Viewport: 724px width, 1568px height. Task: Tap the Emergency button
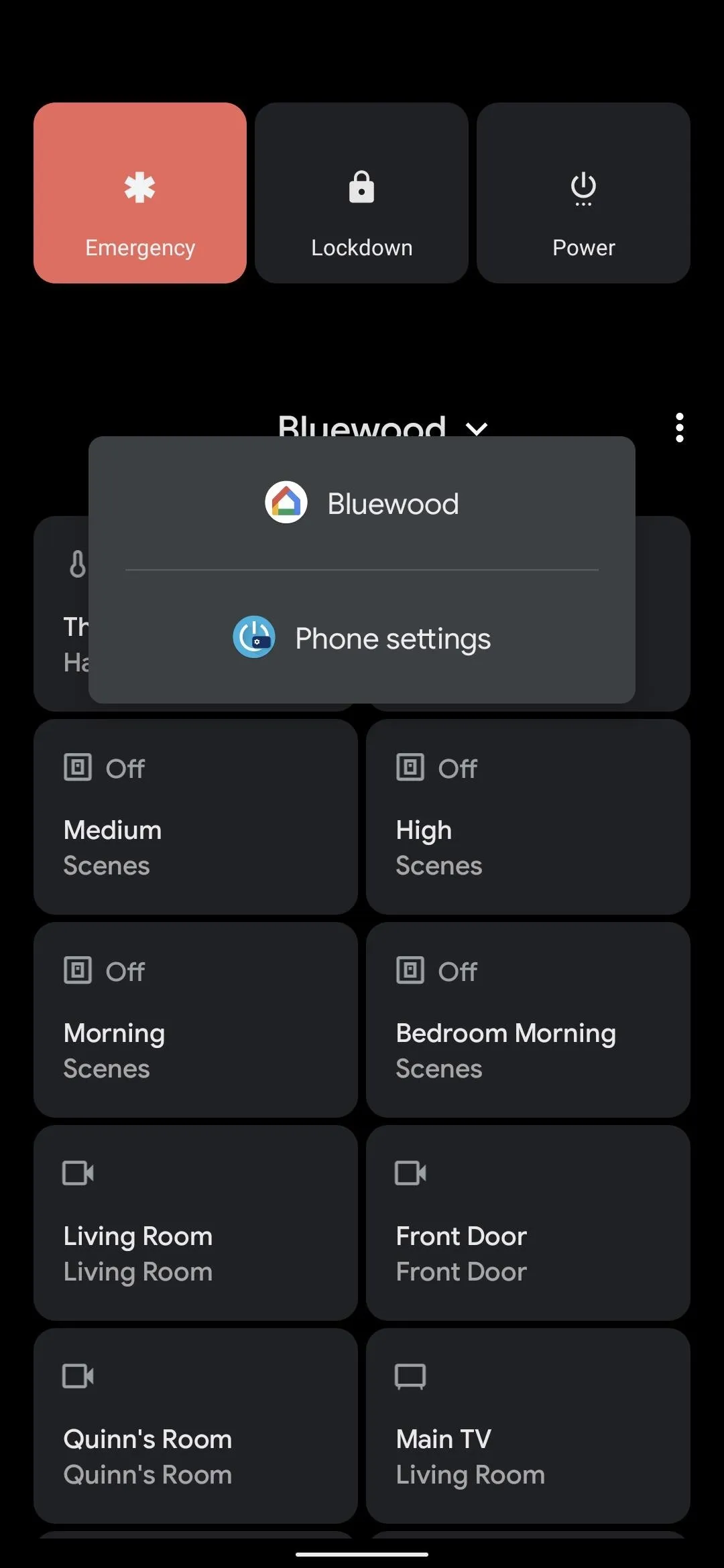[x=140, y=193]
